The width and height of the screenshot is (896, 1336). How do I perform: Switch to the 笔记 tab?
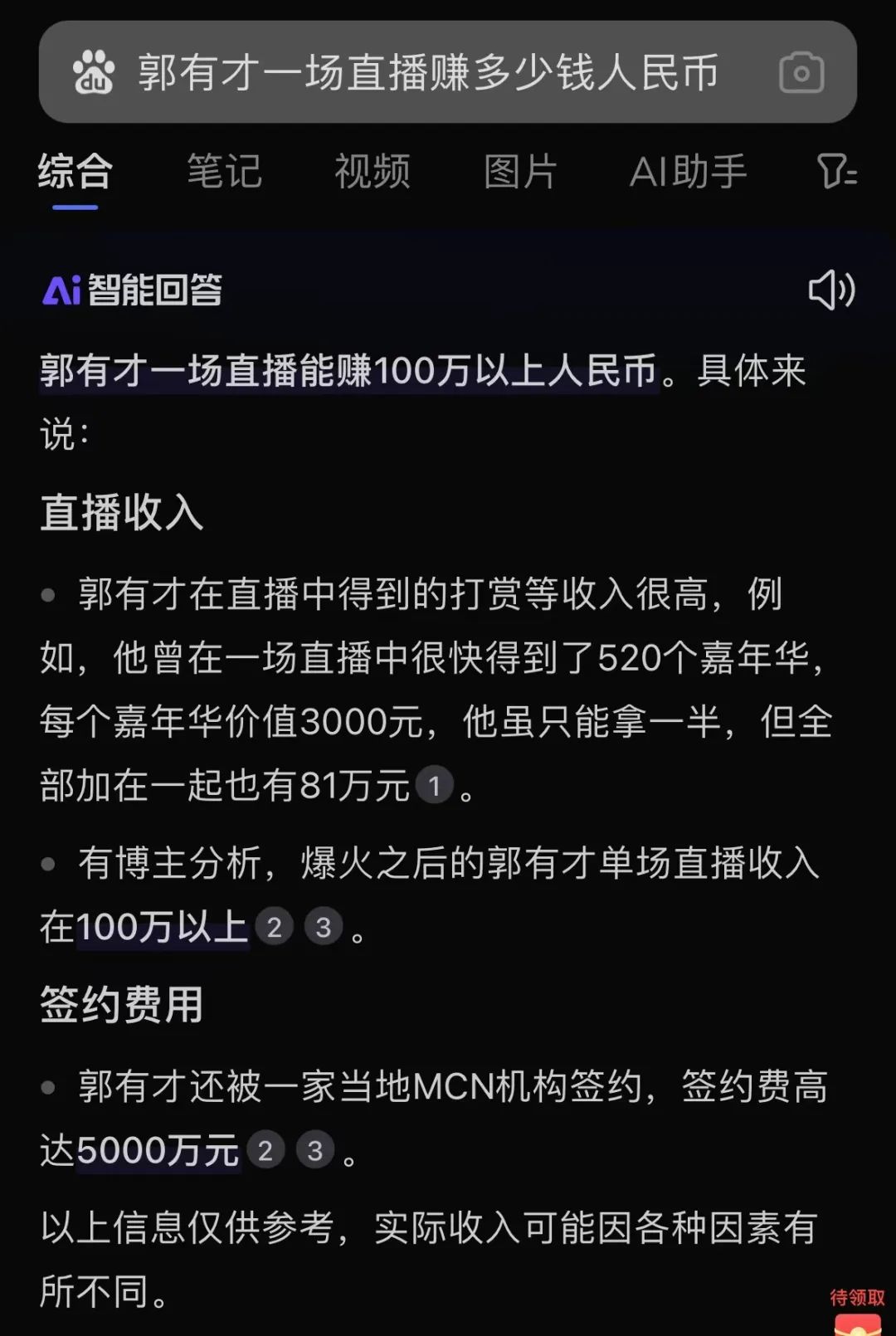224,172
